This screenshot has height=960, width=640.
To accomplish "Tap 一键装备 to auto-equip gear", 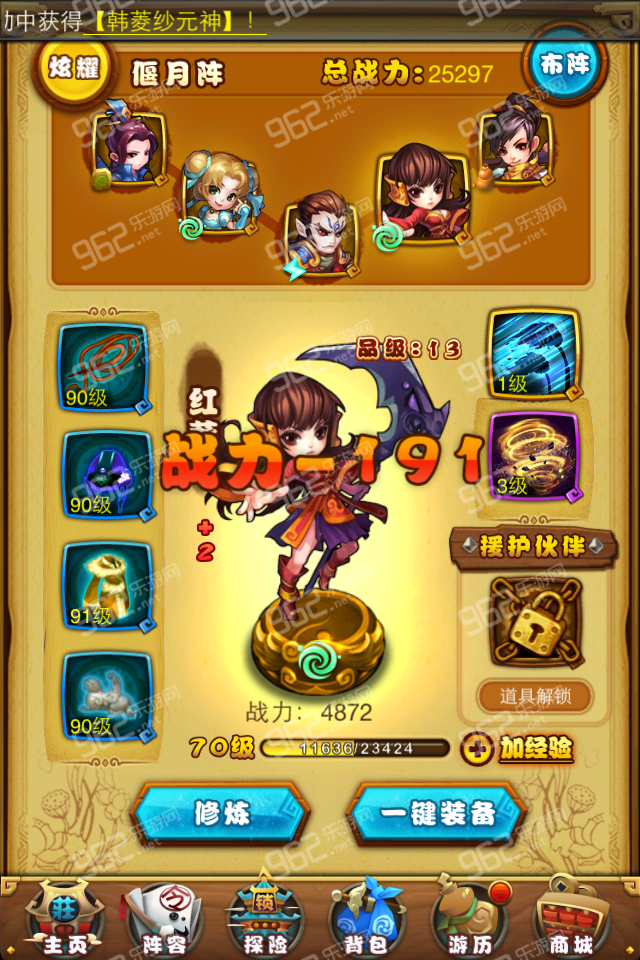I will coord(438,814).
